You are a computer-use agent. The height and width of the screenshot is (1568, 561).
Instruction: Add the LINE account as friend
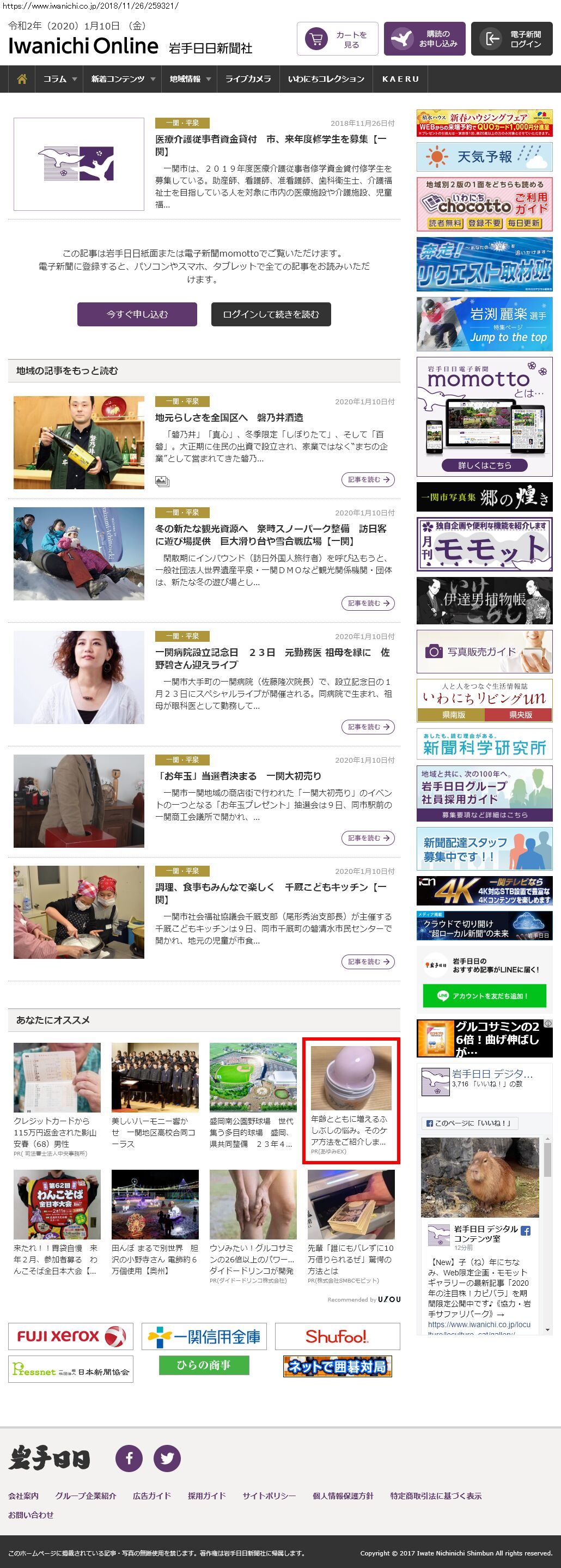click(x=484, y=996)
